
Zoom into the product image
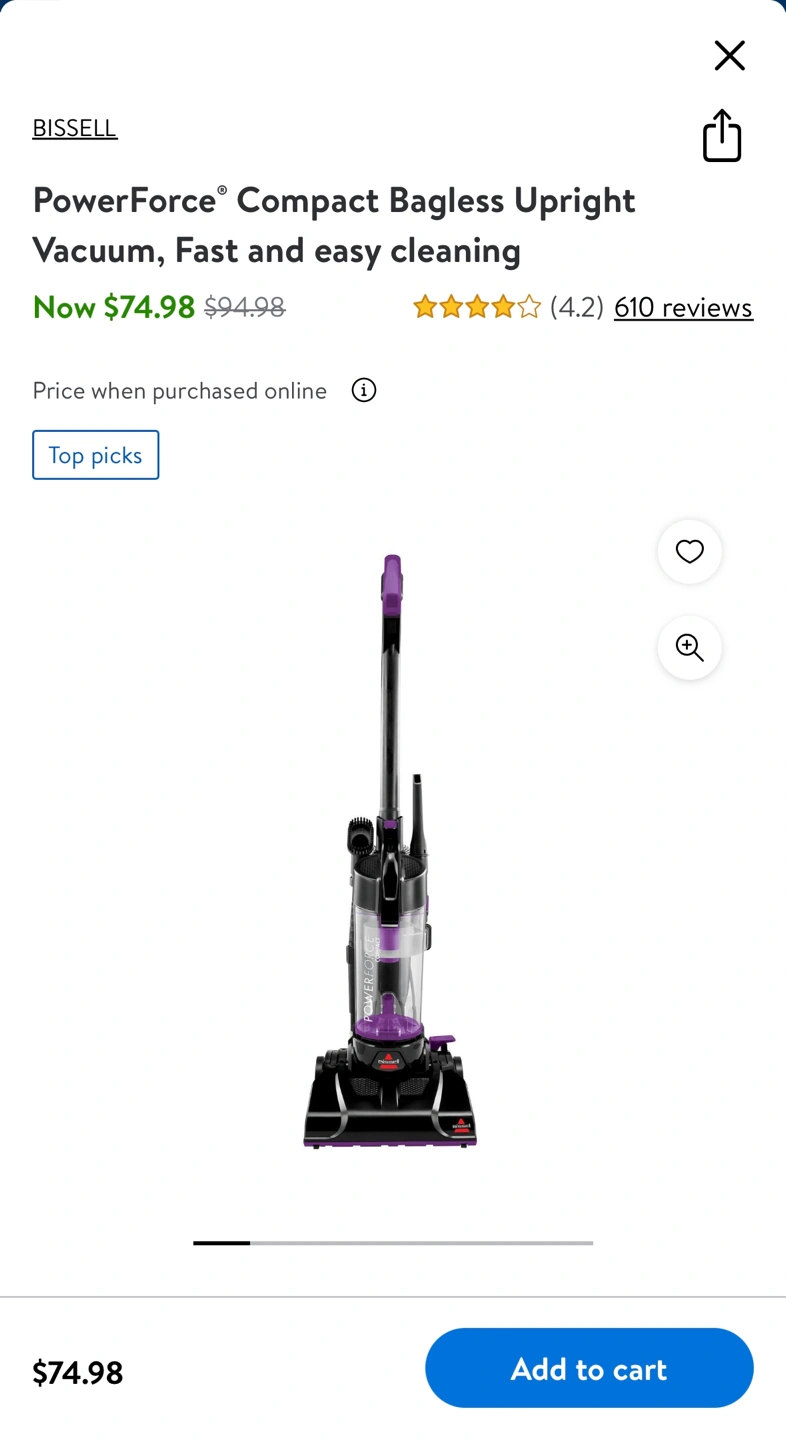[689, 648]
